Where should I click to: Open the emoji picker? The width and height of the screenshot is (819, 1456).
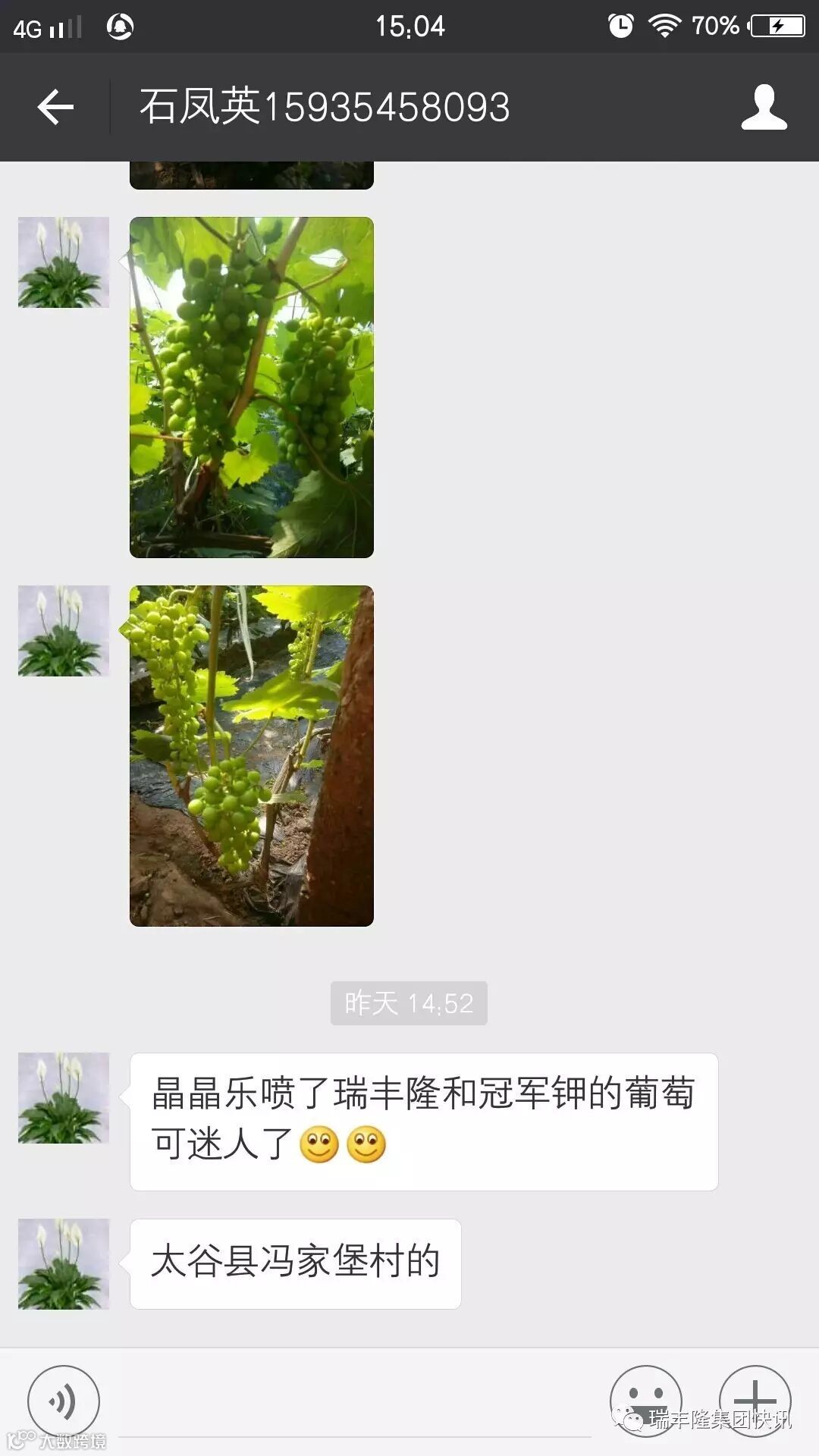coord(645,1400)
